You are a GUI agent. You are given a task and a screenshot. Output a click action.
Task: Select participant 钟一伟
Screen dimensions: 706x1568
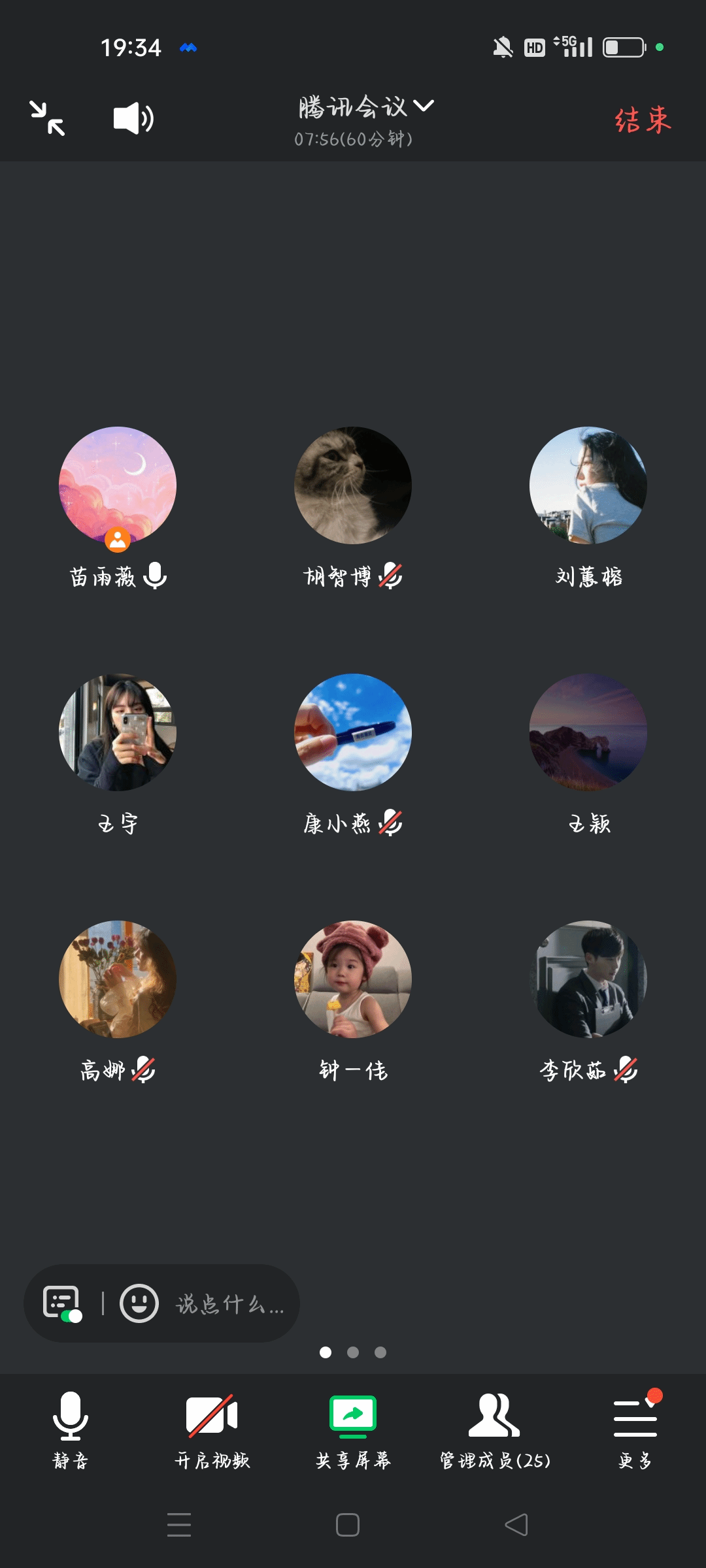353,979
